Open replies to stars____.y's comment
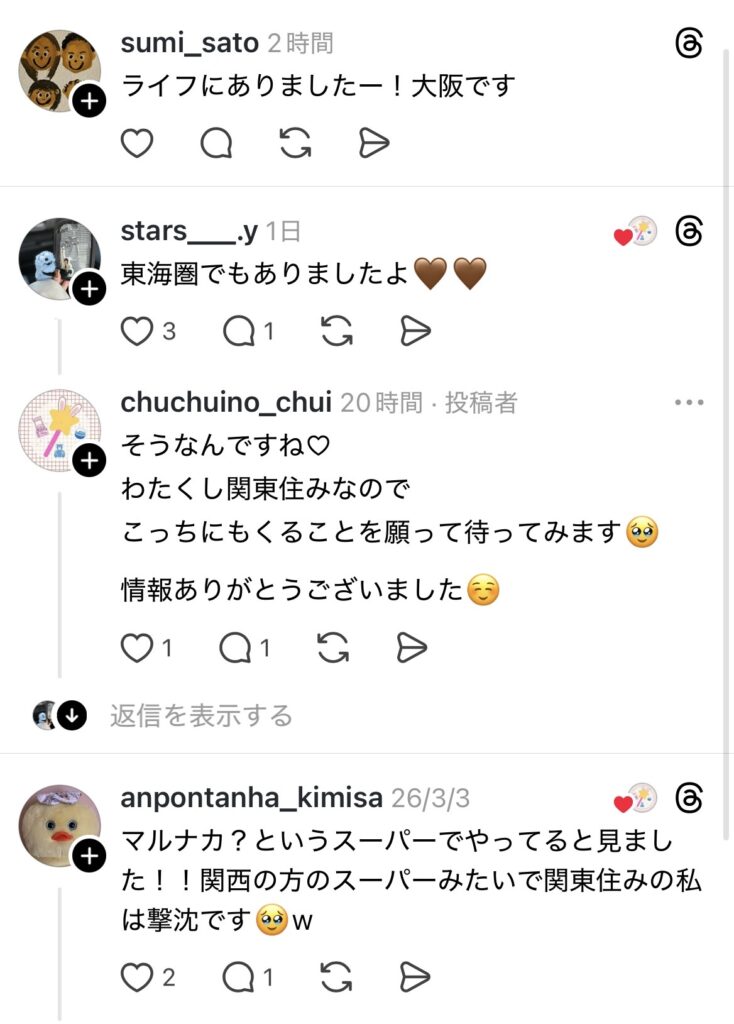Screen dimensions: 734x1024 238,331
